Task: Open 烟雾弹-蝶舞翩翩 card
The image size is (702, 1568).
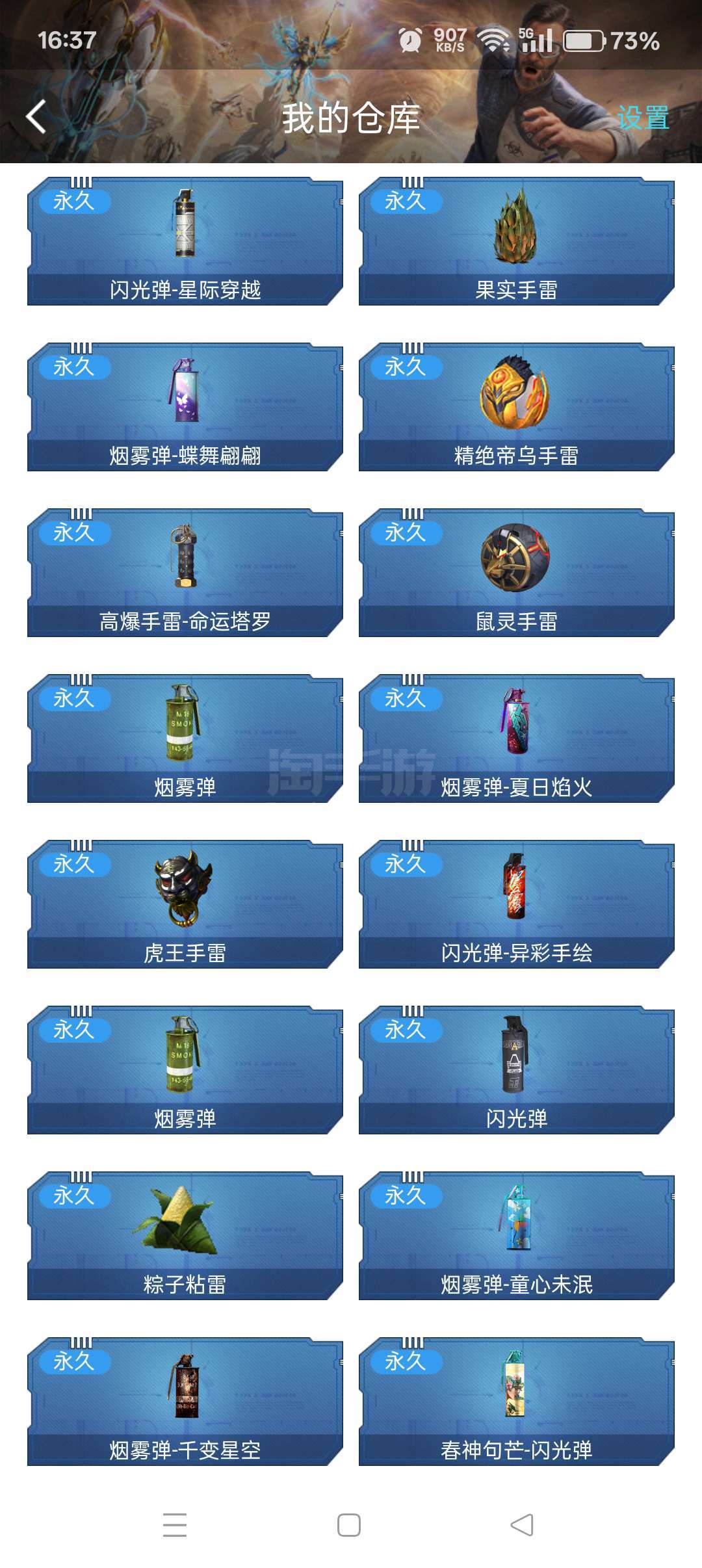Action: pos(185,407)
